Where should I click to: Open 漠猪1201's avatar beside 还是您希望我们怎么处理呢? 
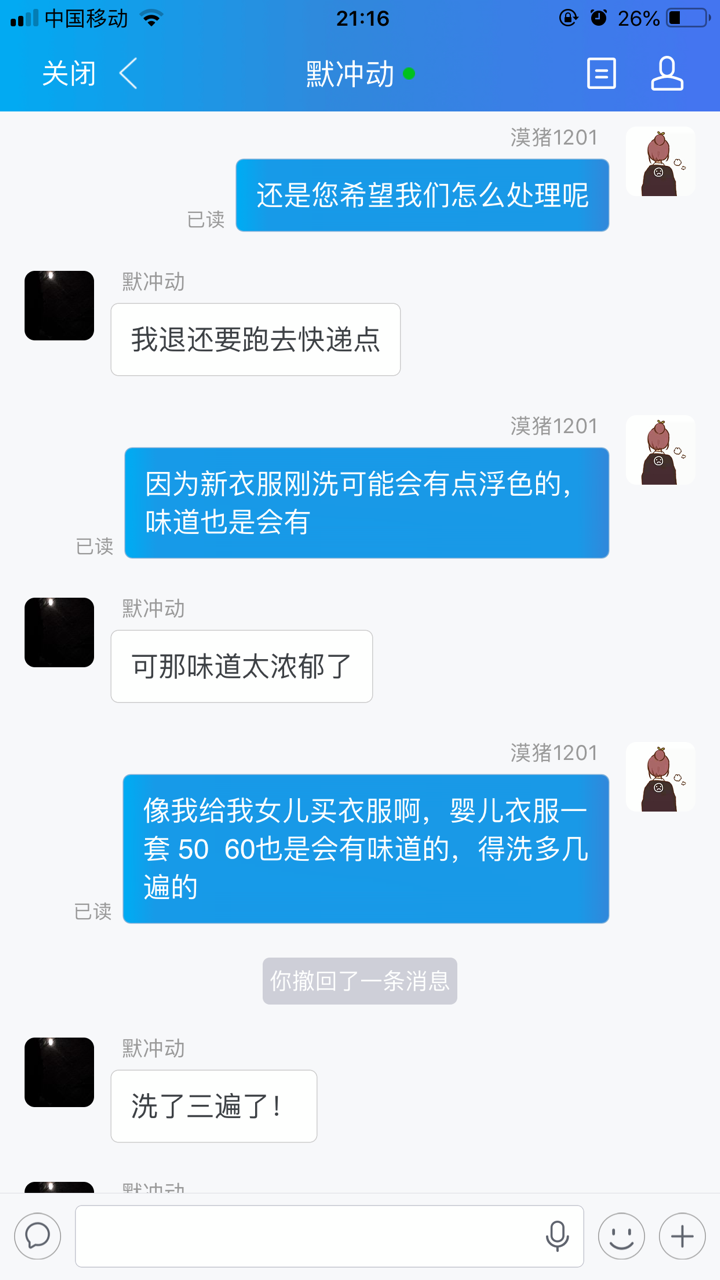click(660, 162)
